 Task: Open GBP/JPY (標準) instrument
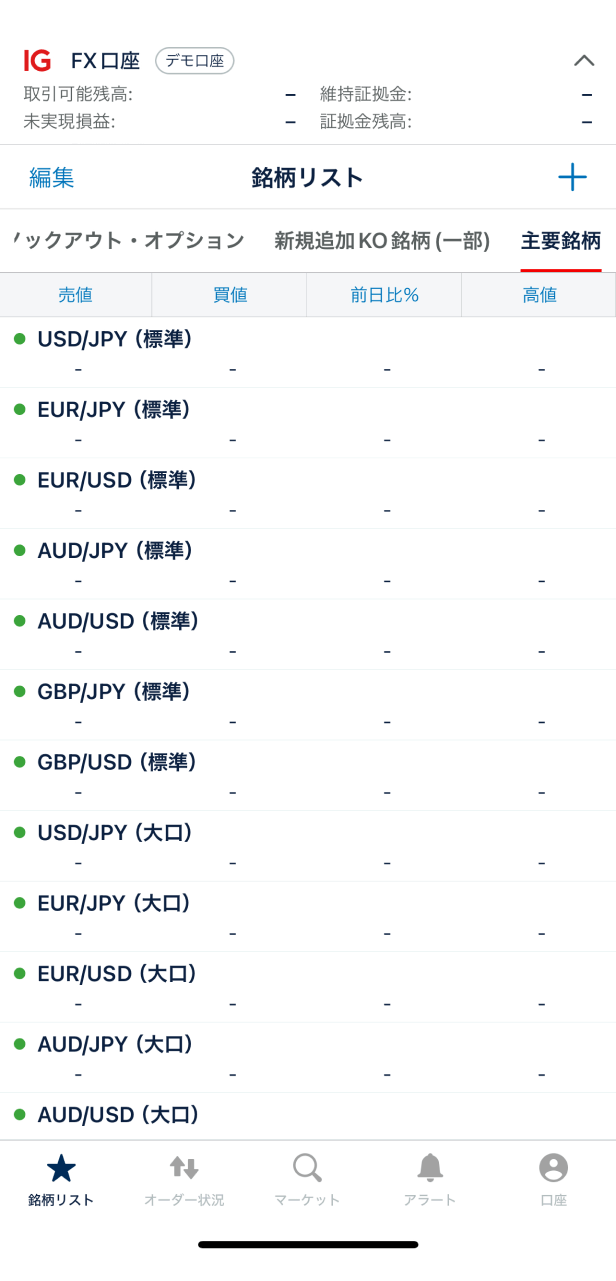click(114, 692)
